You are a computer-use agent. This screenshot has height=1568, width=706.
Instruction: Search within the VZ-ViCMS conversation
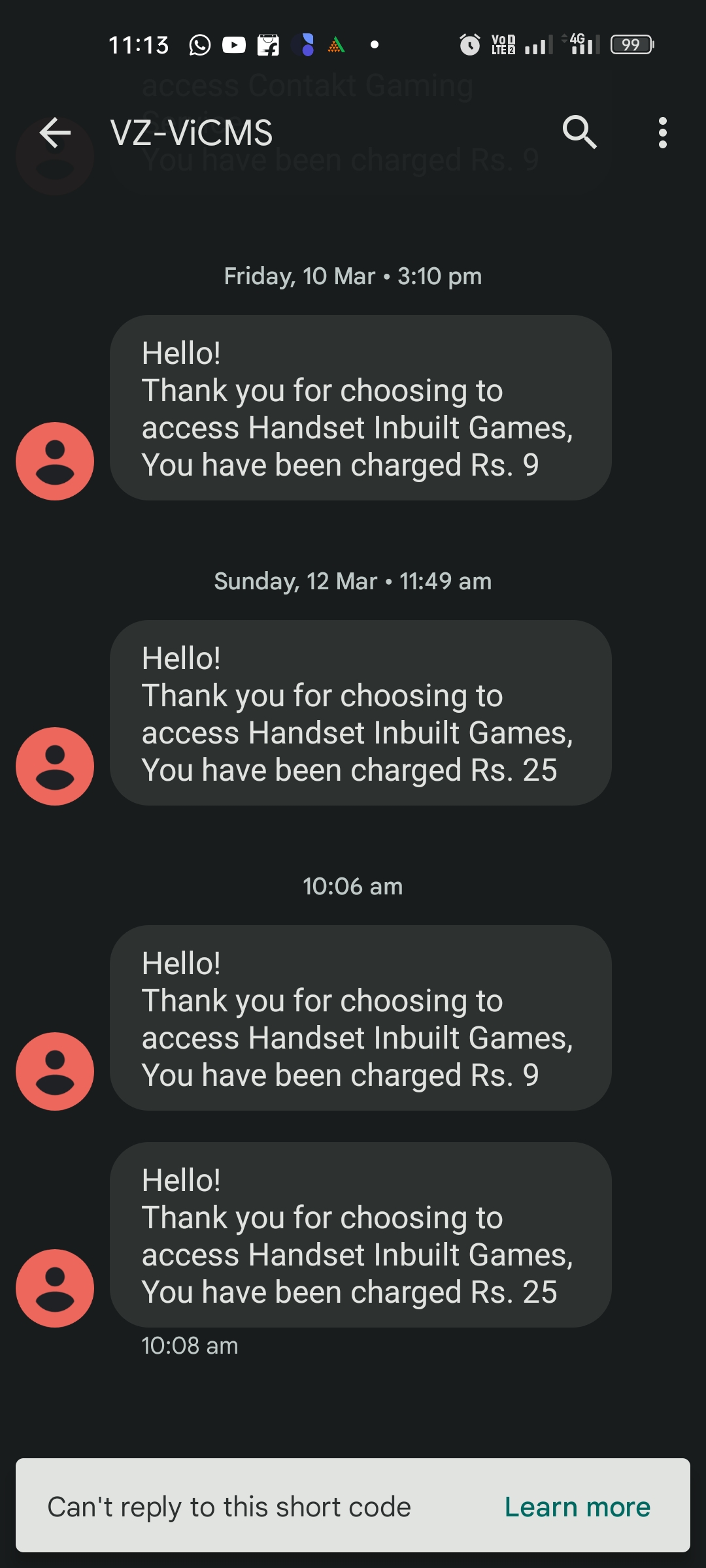(579, 133)
